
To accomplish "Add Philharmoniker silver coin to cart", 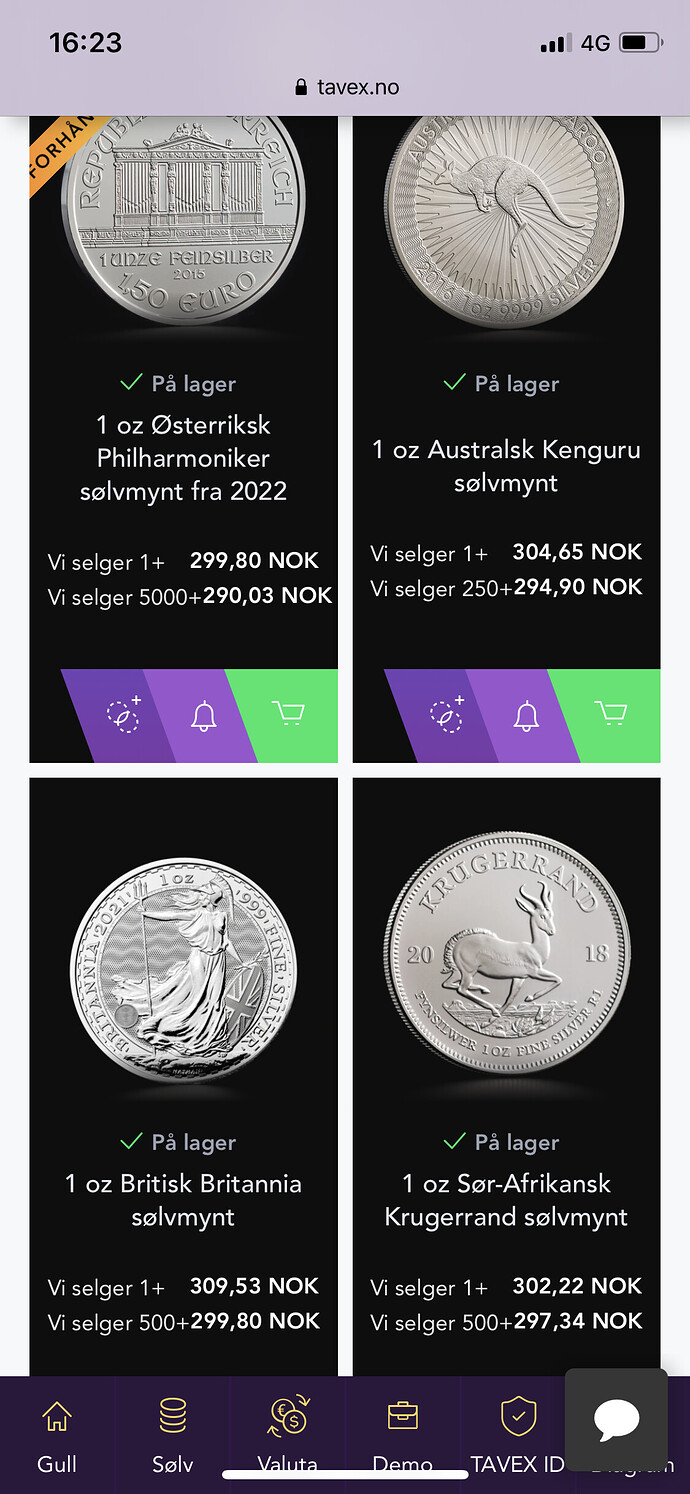I will tap(288, 714).
